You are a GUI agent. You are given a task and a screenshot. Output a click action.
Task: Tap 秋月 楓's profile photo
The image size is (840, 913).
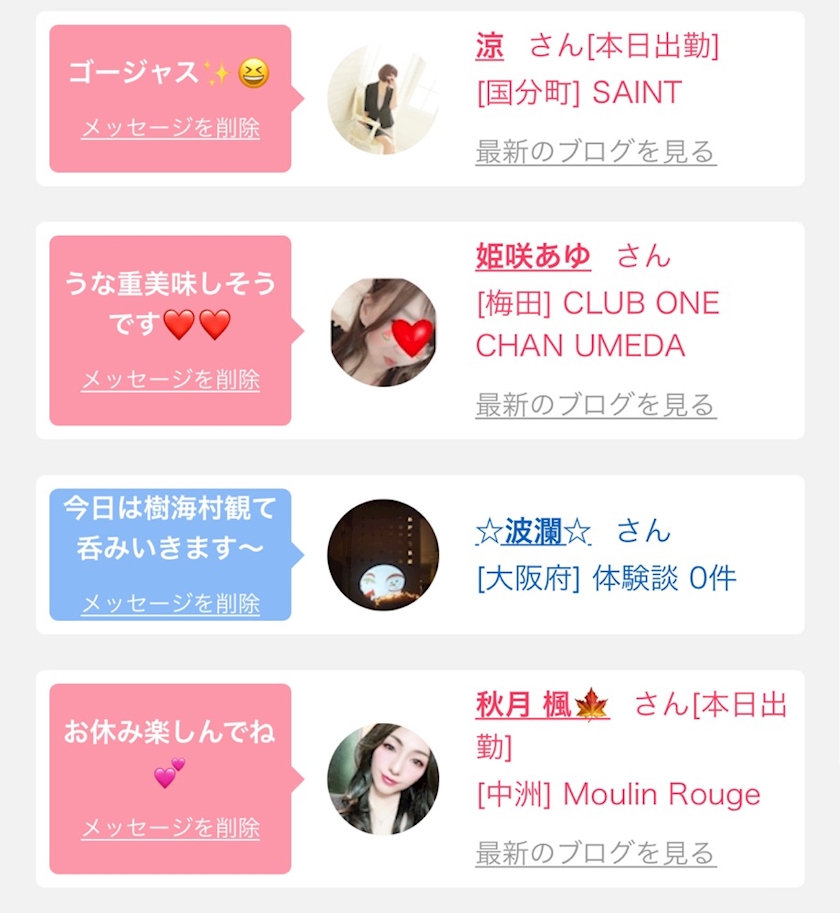(x=383, y=779)
